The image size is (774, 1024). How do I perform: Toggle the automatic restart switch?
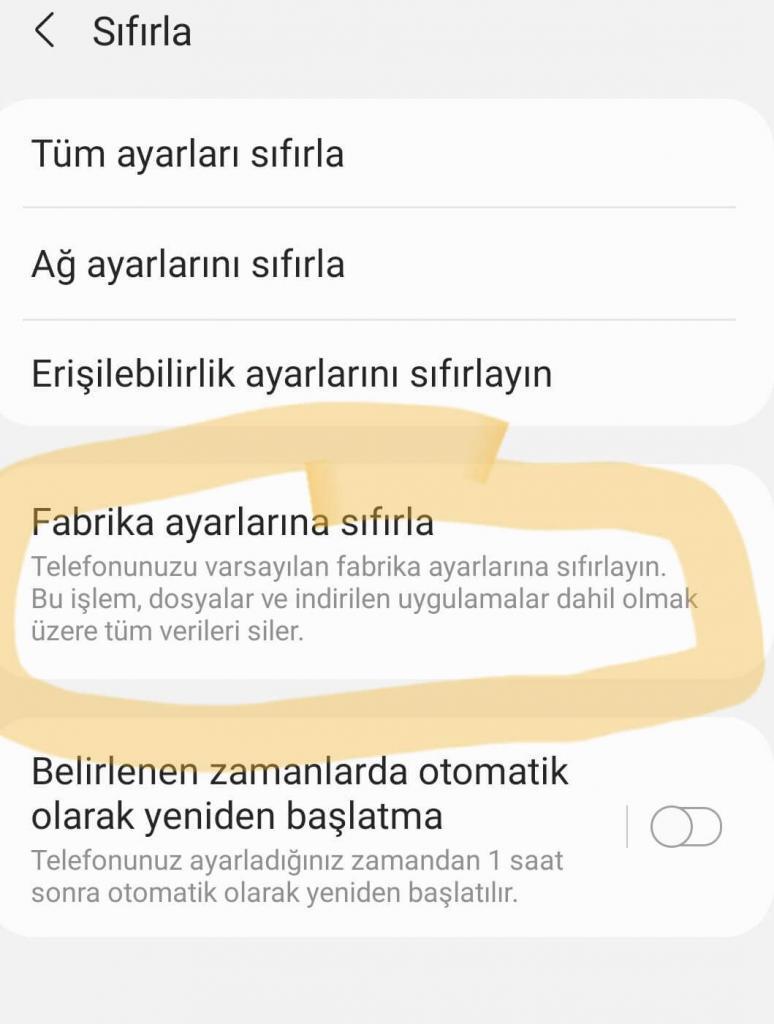pos(686,828)
